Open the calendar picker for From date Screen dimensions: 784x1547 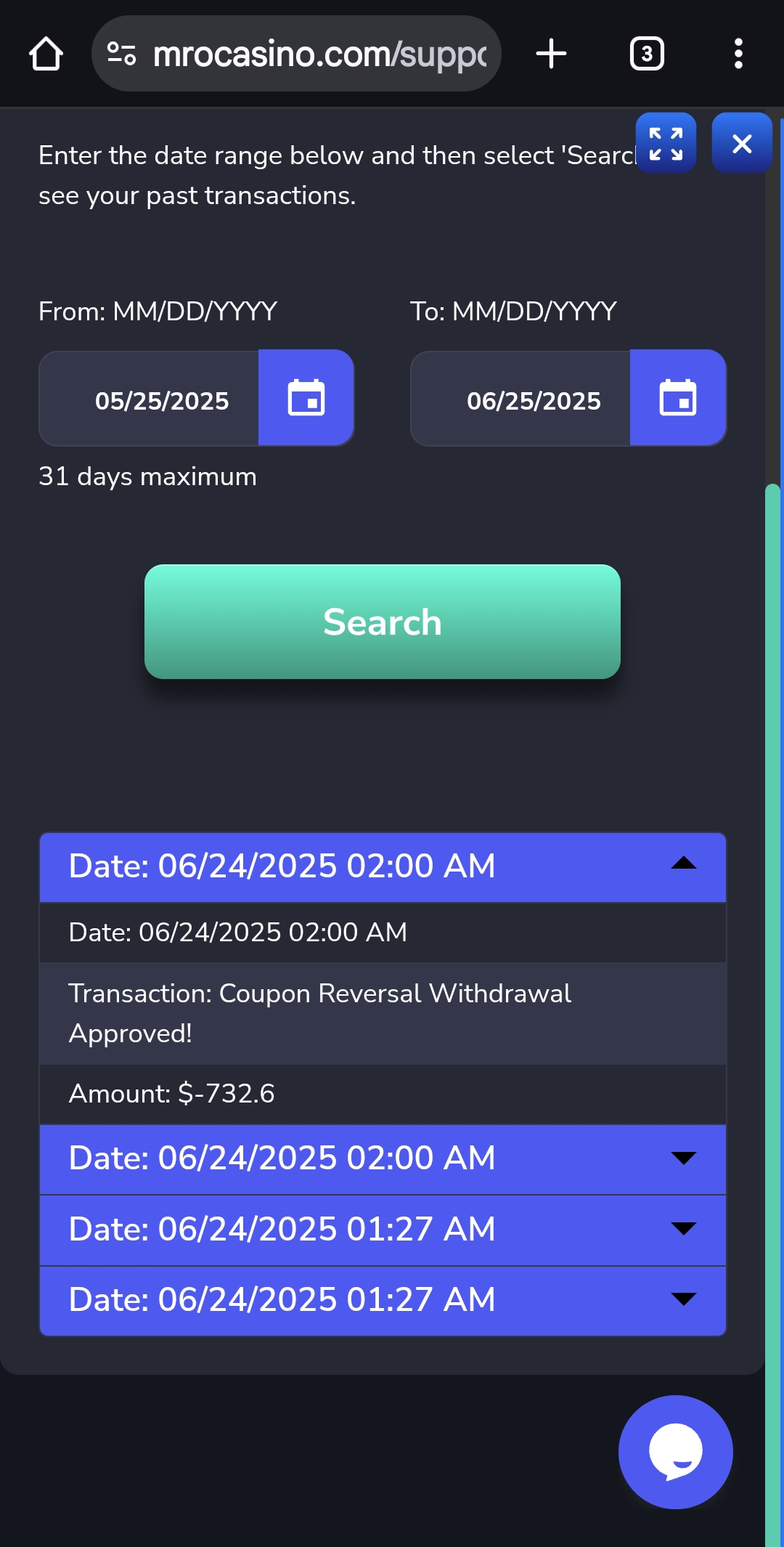(306, 398)
